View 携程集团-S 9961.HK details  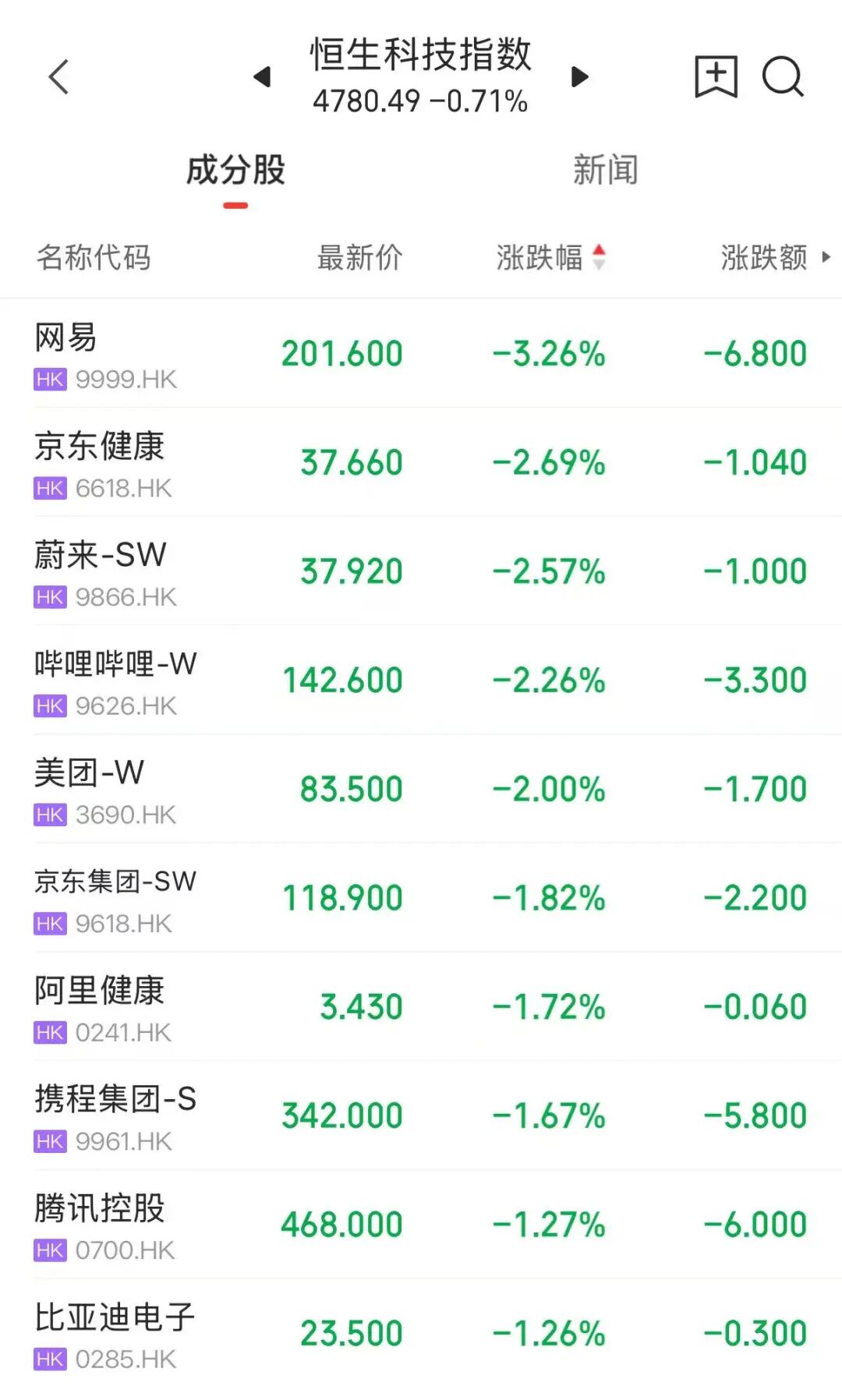click(x=421, y=1115)
